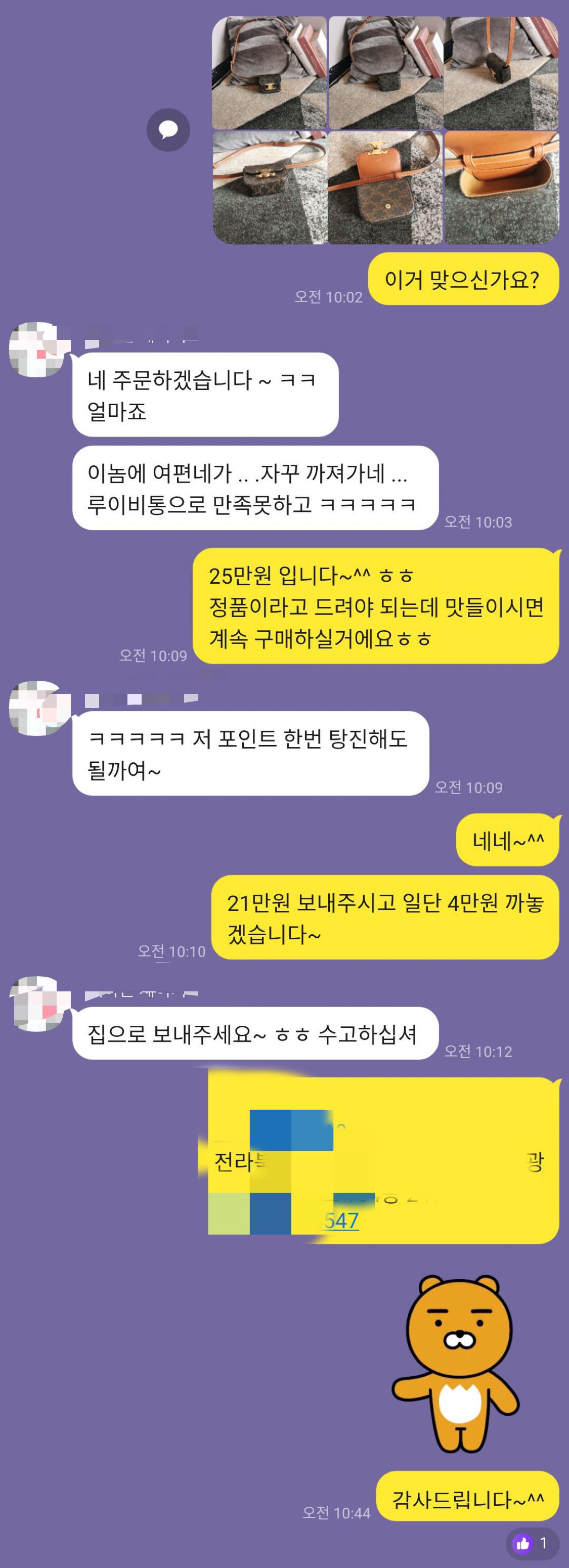Viewport: 569px width, 1568px height.
Task: Tap the underlined number link ending in 547
Action: [341, 1220]
